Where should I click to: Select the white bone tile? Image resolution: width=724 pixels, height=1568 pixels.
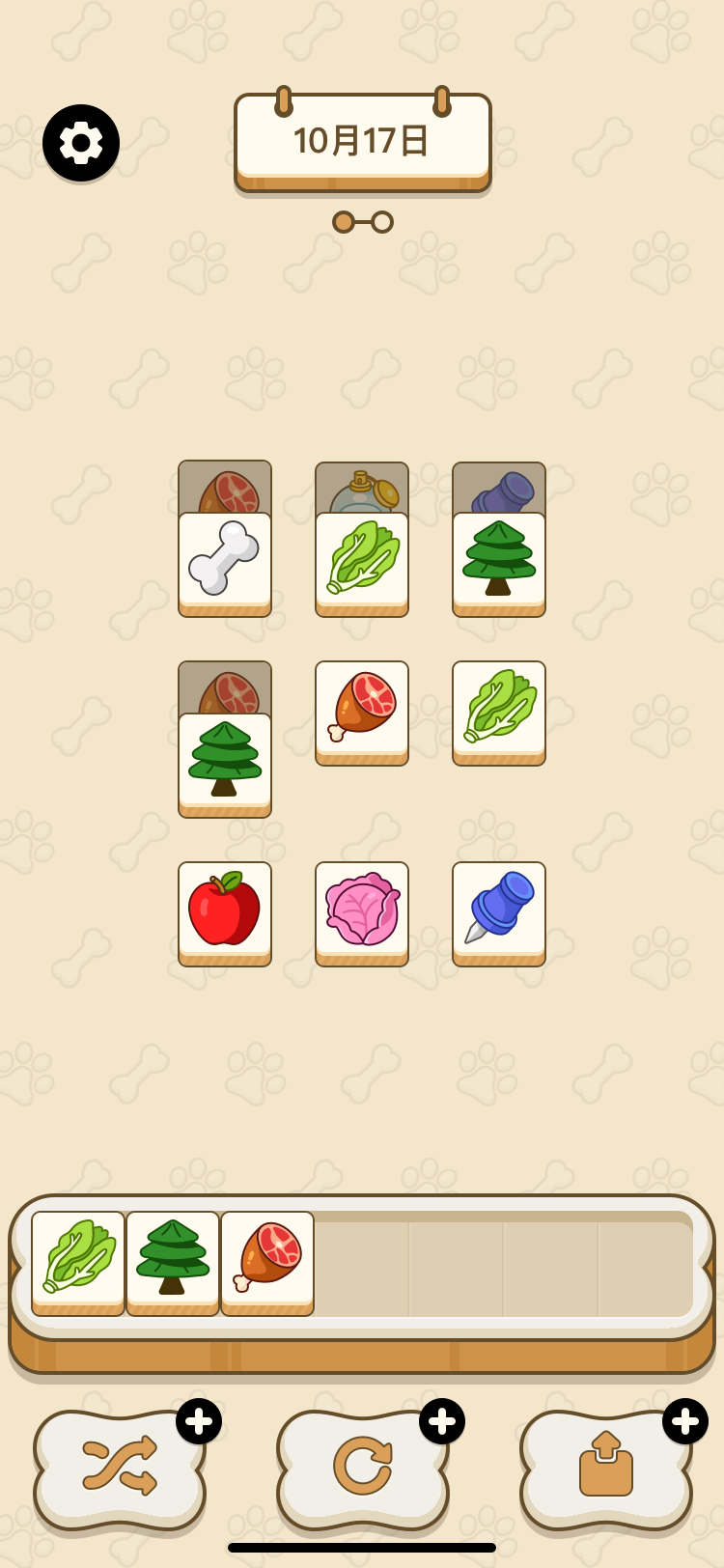tap(225, 562)
